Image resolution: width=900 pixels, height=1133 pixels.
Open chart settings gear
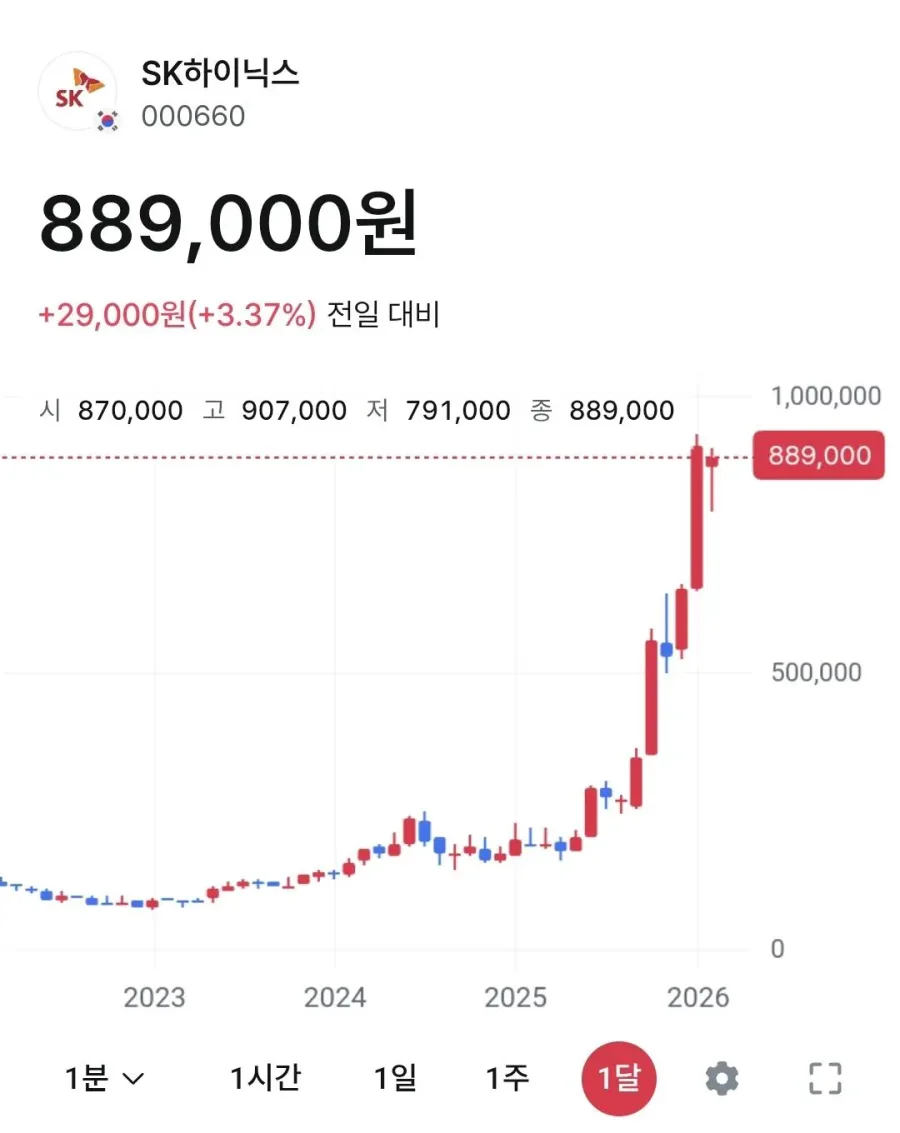(722, 1079)
